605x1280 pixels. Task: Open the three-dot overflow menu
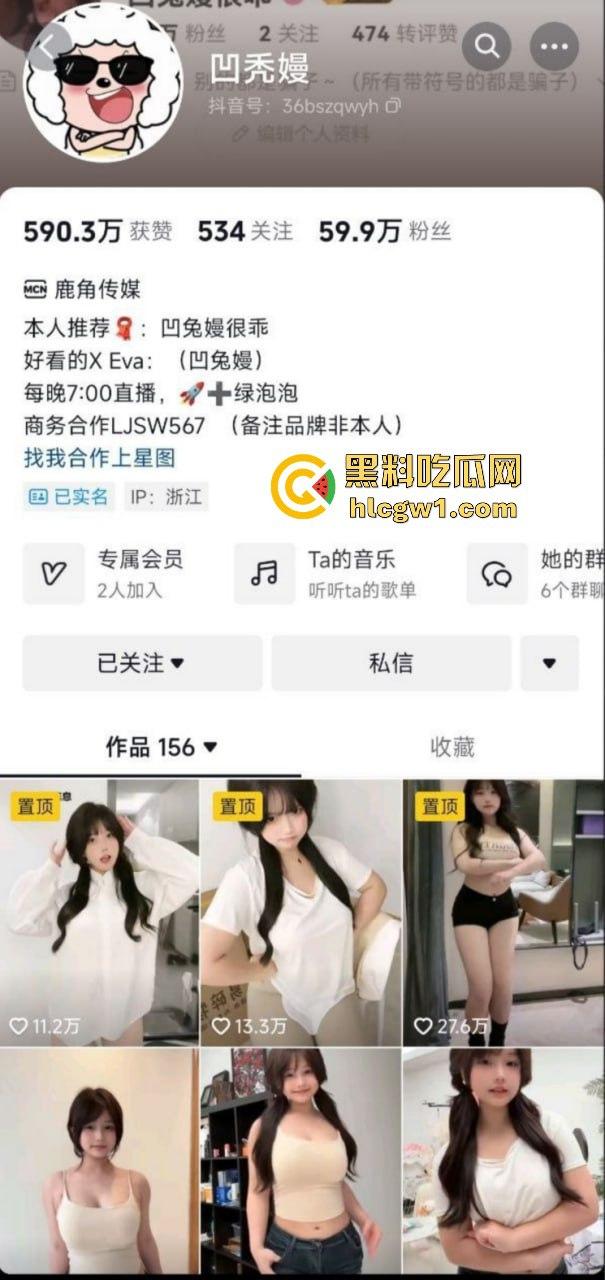pos(554,46)
